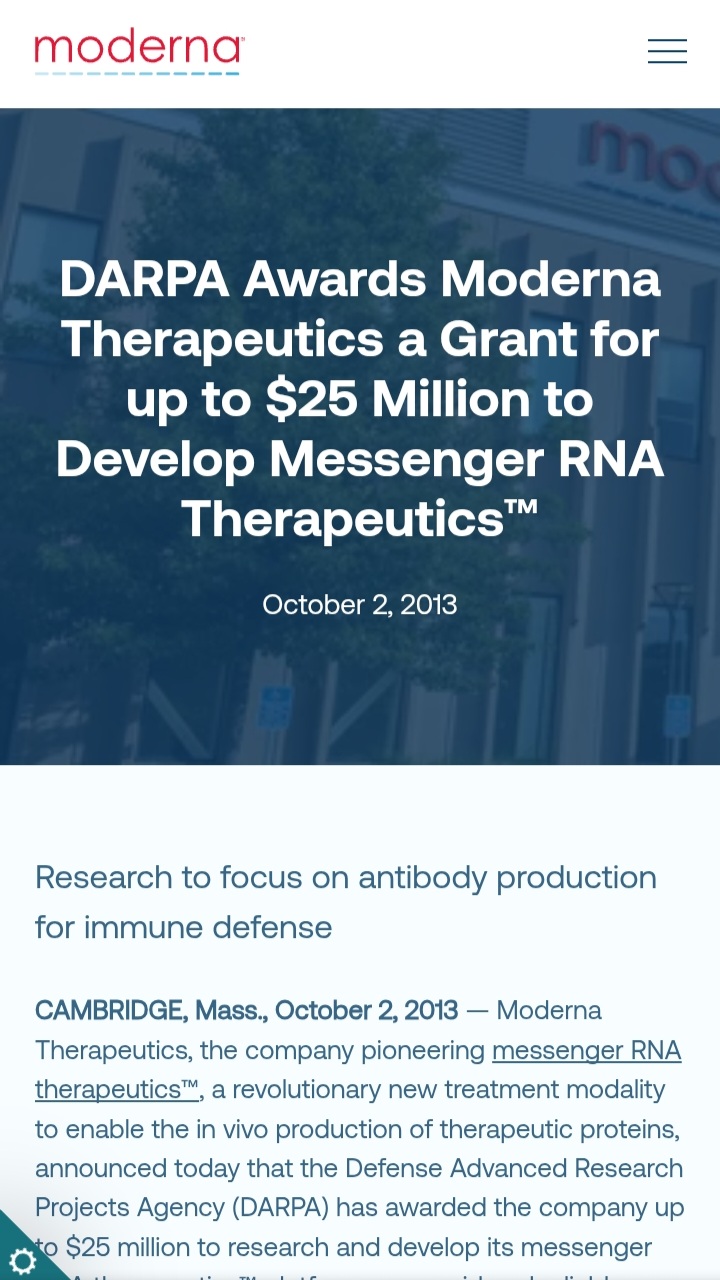Open cookie settings gear icon
720x1280 pixels.
[x=22, y=1260]
